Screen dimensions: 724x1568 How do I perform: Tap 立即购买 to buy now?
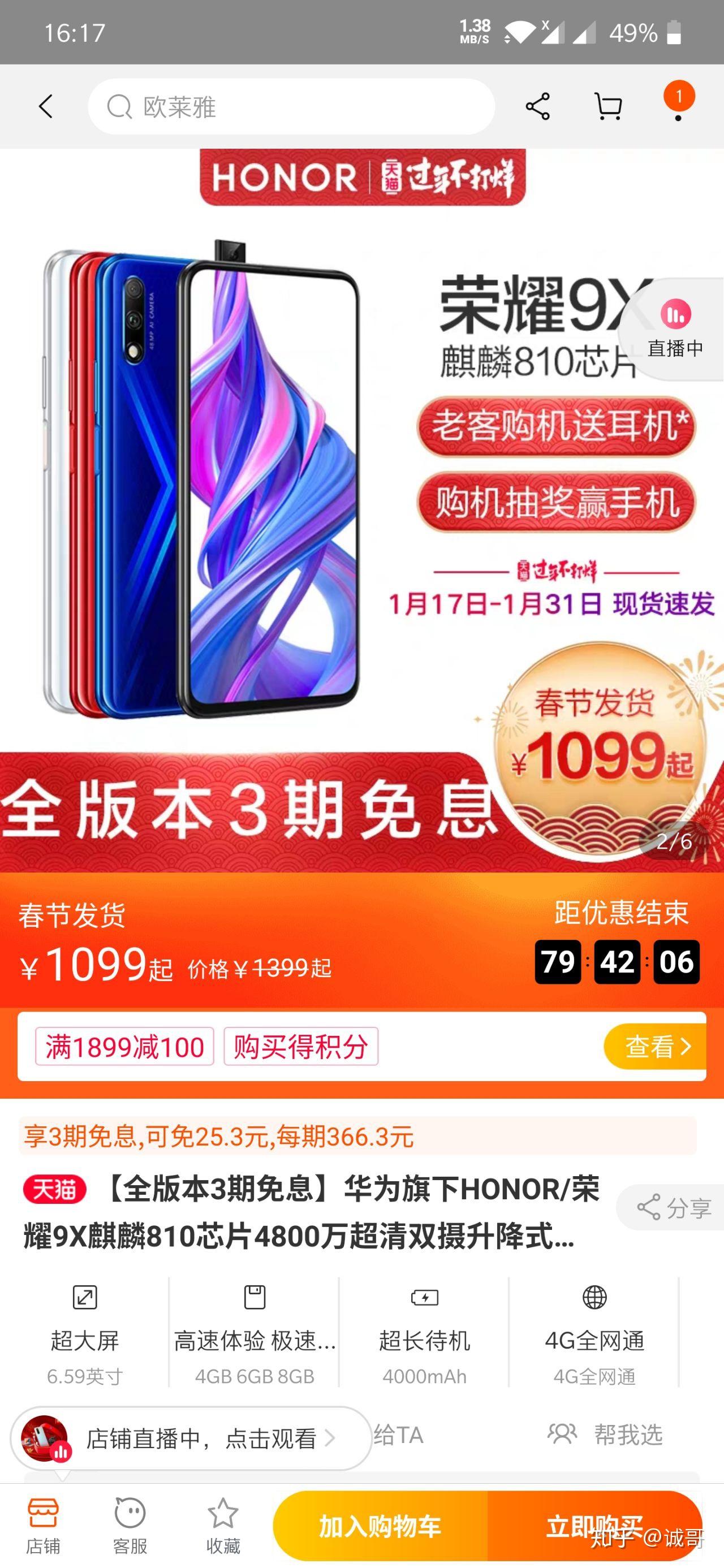(x=594, y=1526)
